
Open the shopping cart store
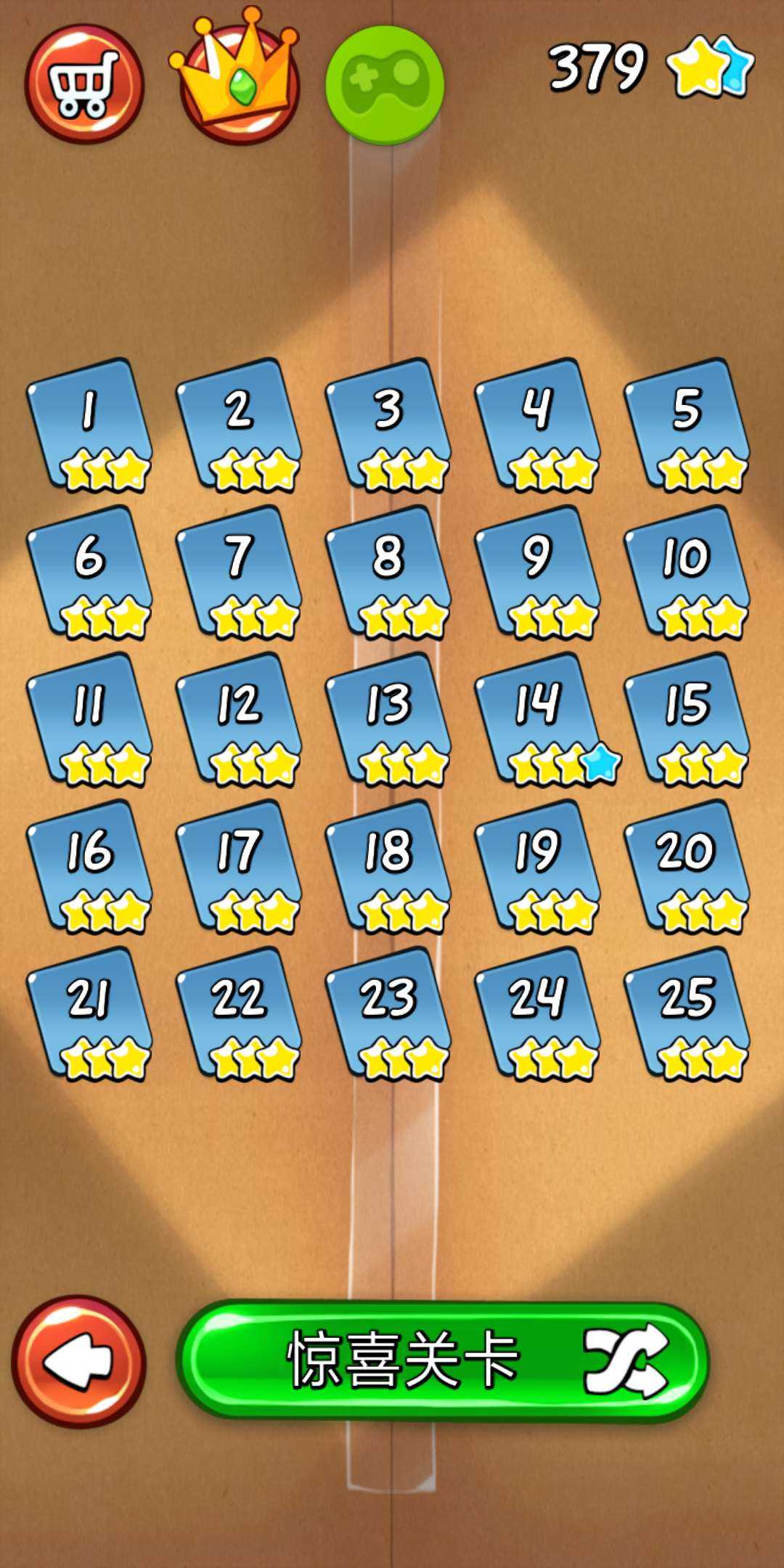coord(84,85)
